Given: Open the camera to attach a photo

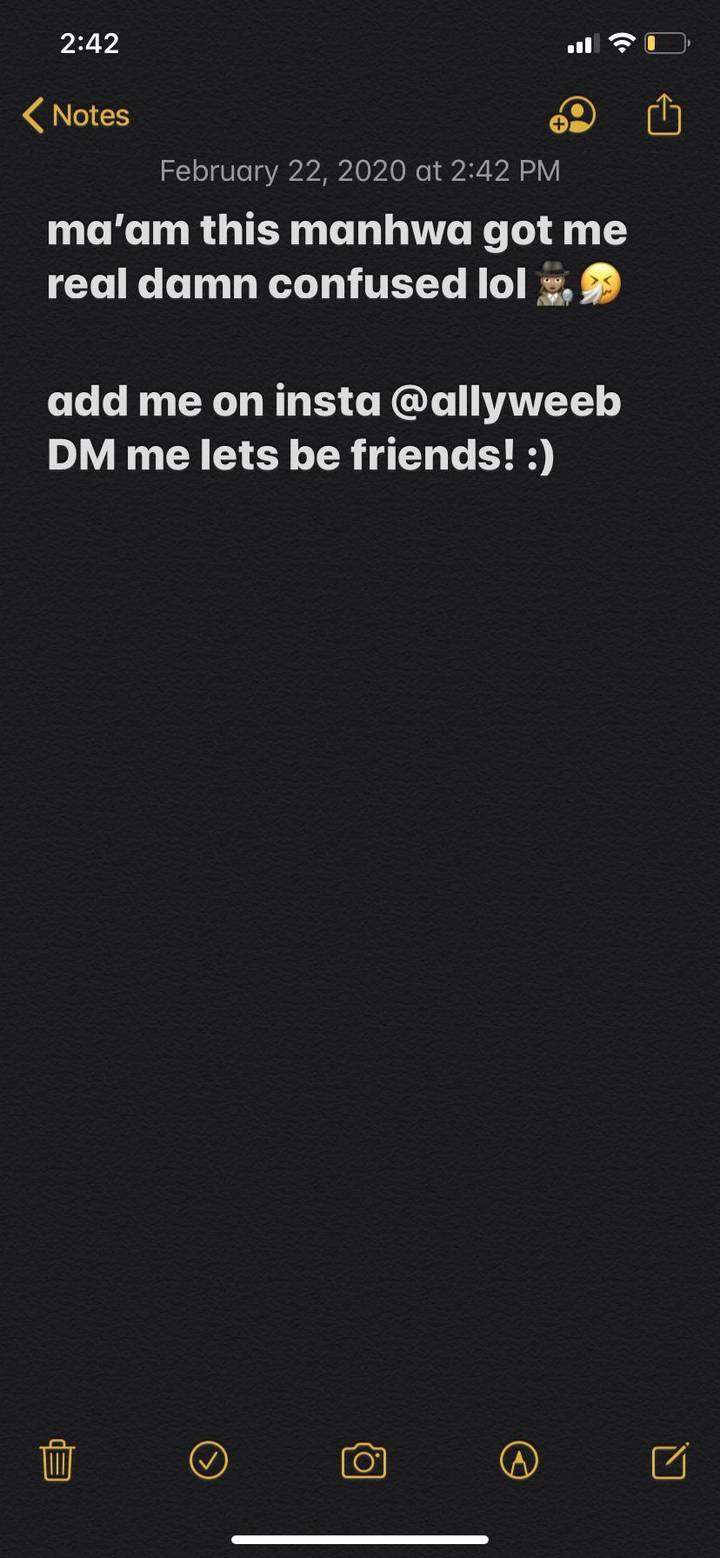Looking at the screenshot, I should click(363, 1461).
